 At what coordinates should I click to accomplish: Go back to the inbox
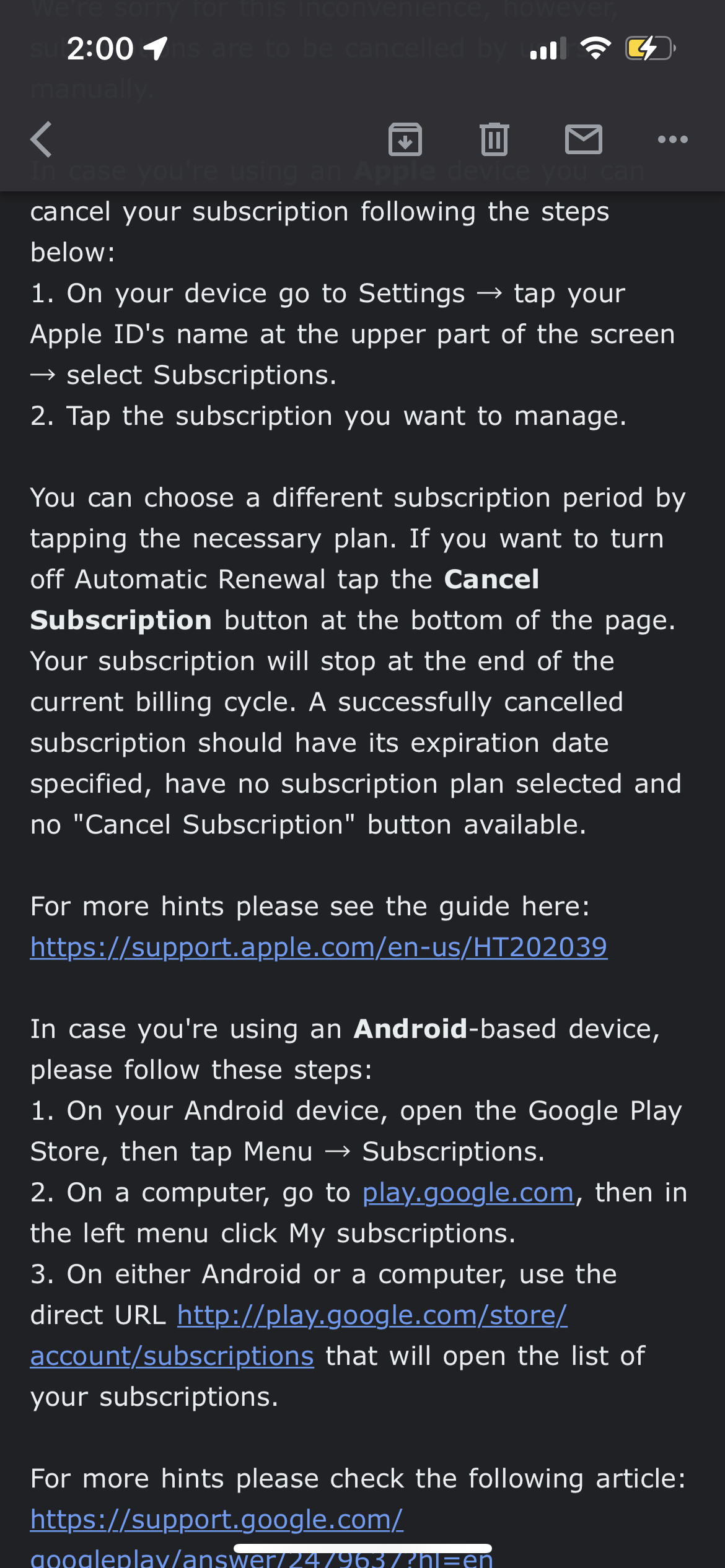tap(42, 139)
